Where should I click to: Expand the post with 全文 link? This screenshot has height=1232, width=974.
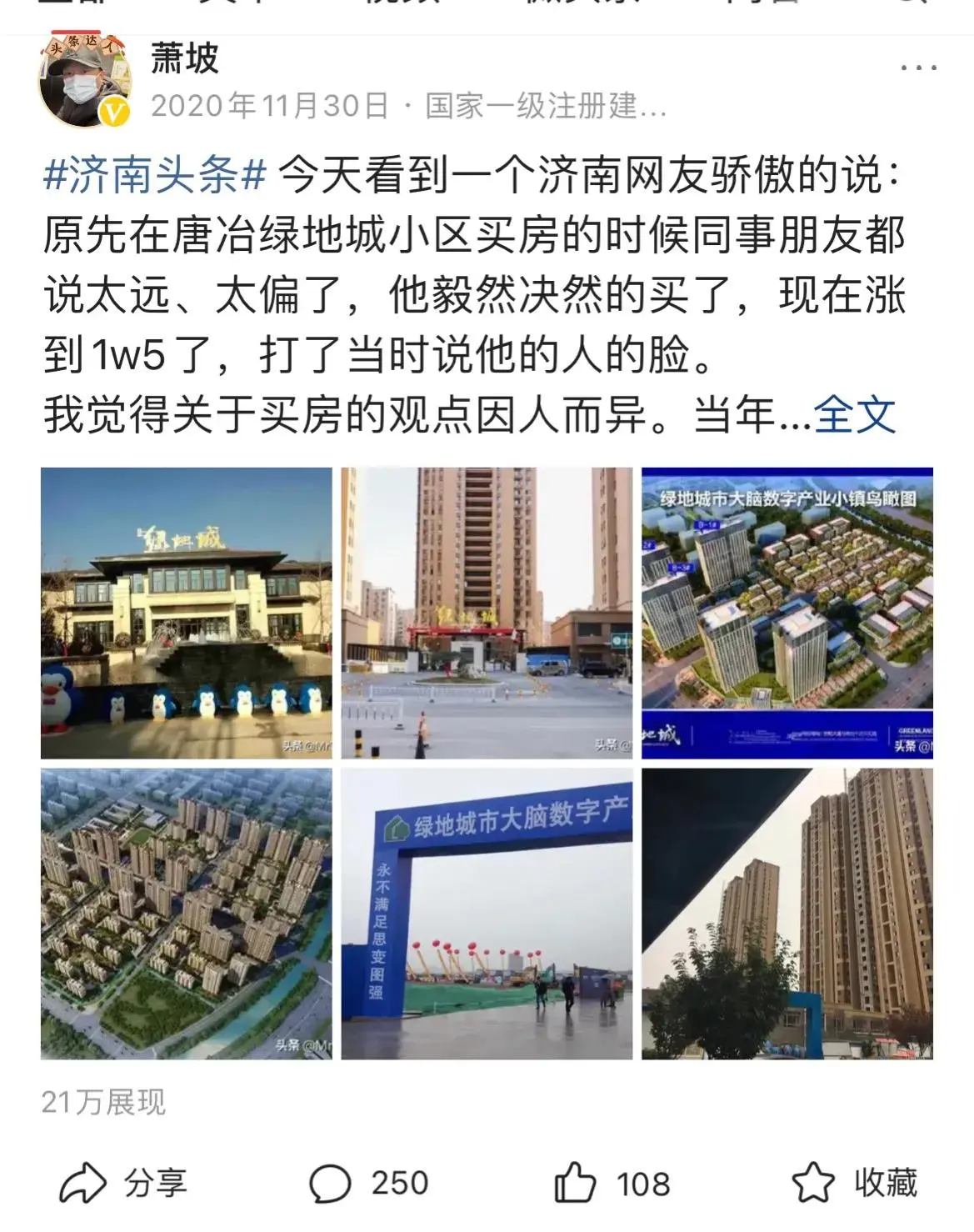click(x=854, y=415)
